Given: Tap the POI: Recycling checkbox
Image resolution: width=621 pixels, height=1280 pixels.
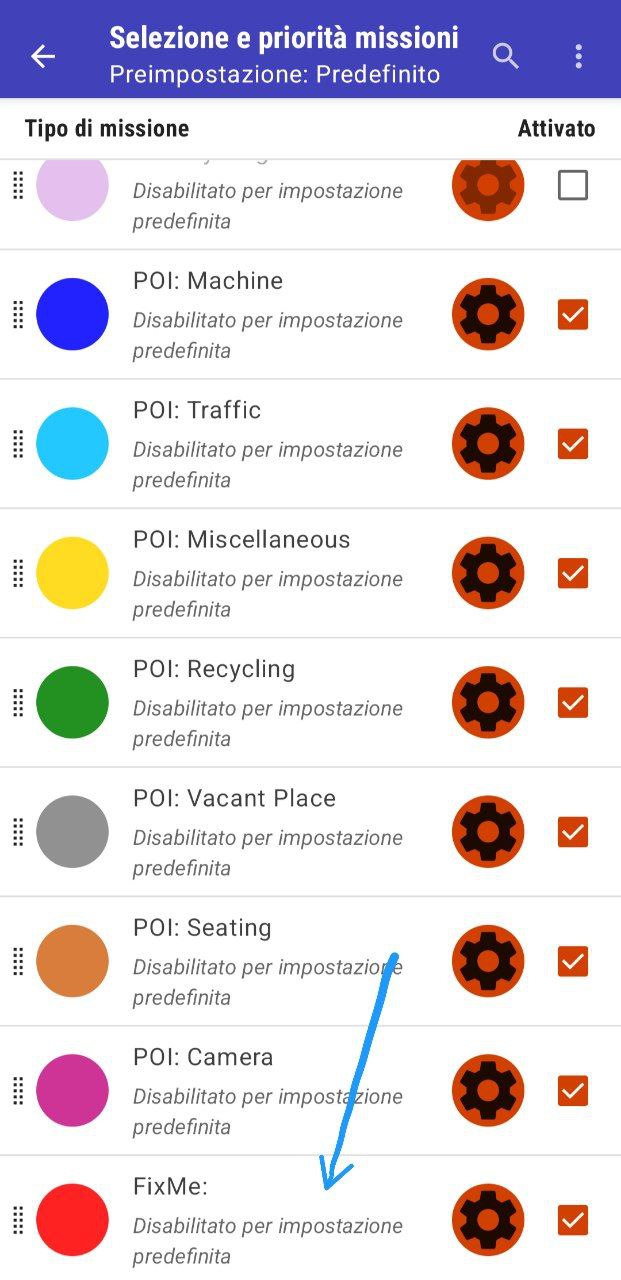Looking at the screenshot, I should pyautogui.click(x=573, y=703).
